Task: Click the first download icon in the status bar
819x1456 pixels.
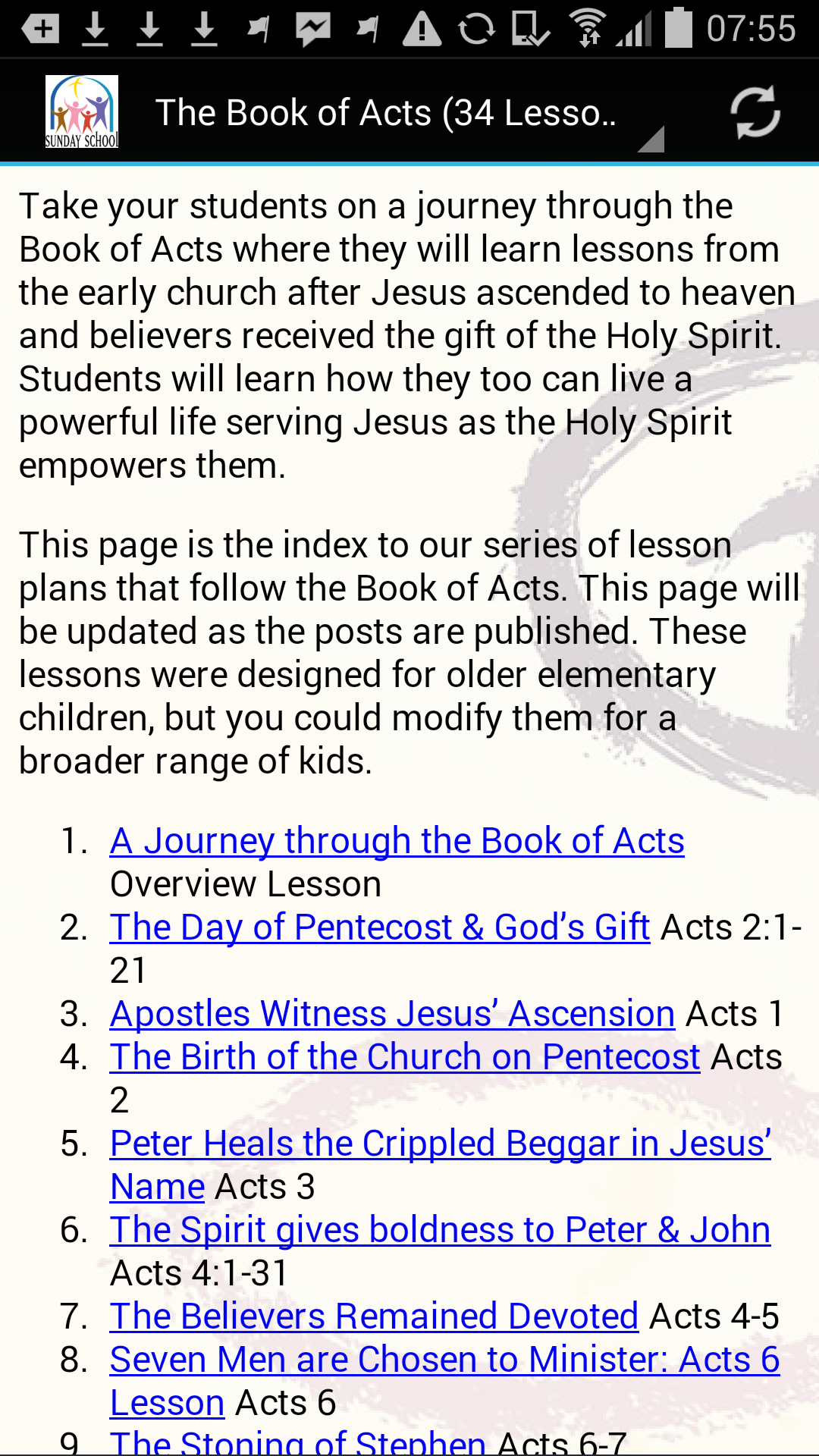Action: click(x=97, y=27)
